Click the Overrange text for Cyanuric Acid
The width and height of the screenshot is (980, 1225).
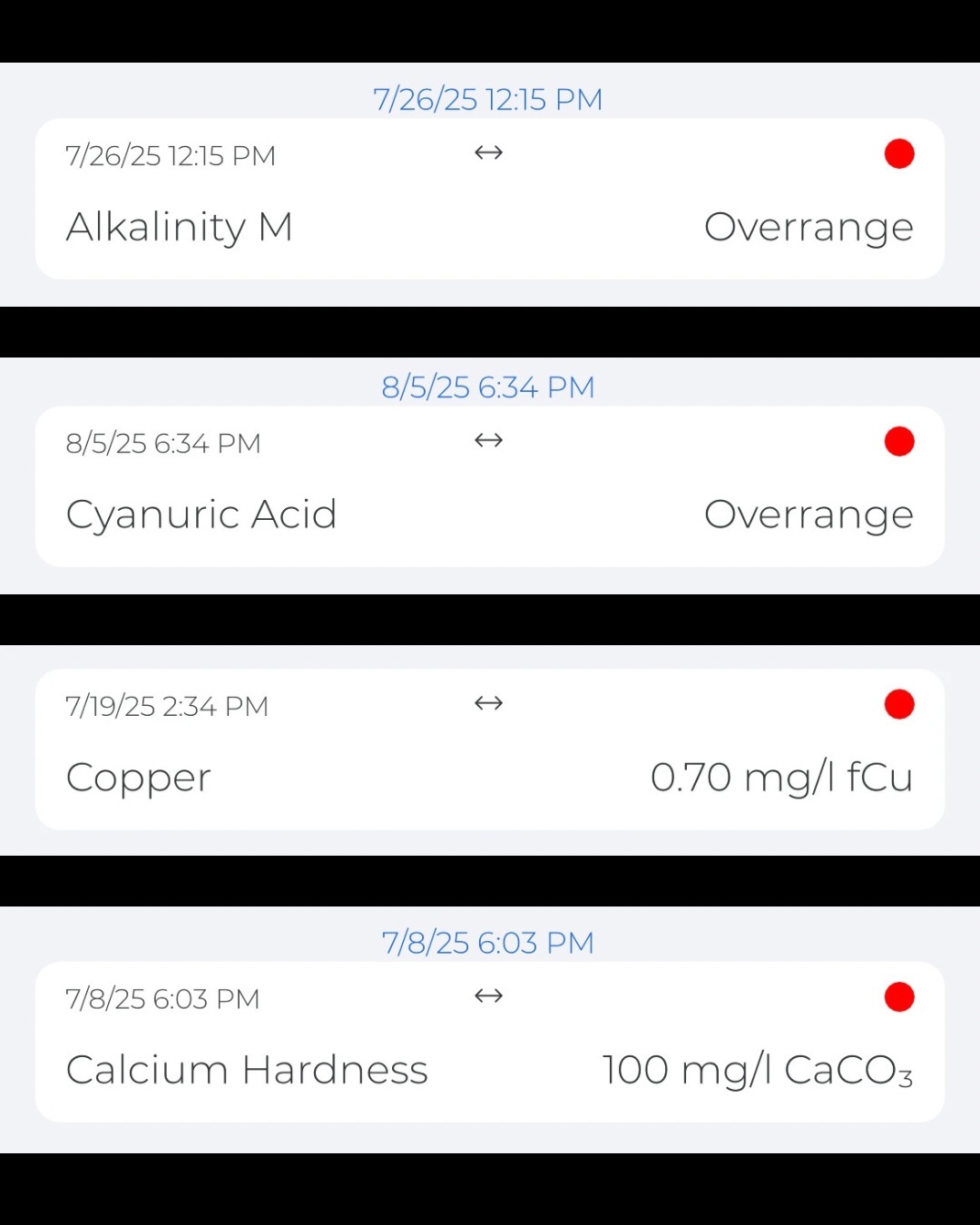tap(808, 514)
